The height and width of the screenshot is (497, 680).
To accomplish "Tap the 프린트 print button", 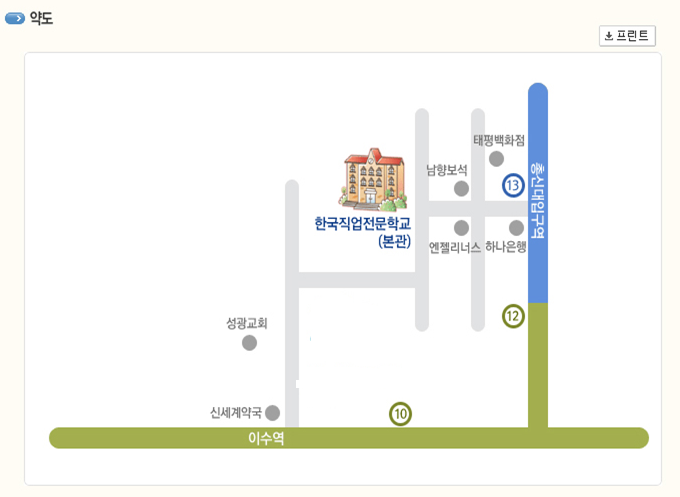I will click(x=627, y=36).
